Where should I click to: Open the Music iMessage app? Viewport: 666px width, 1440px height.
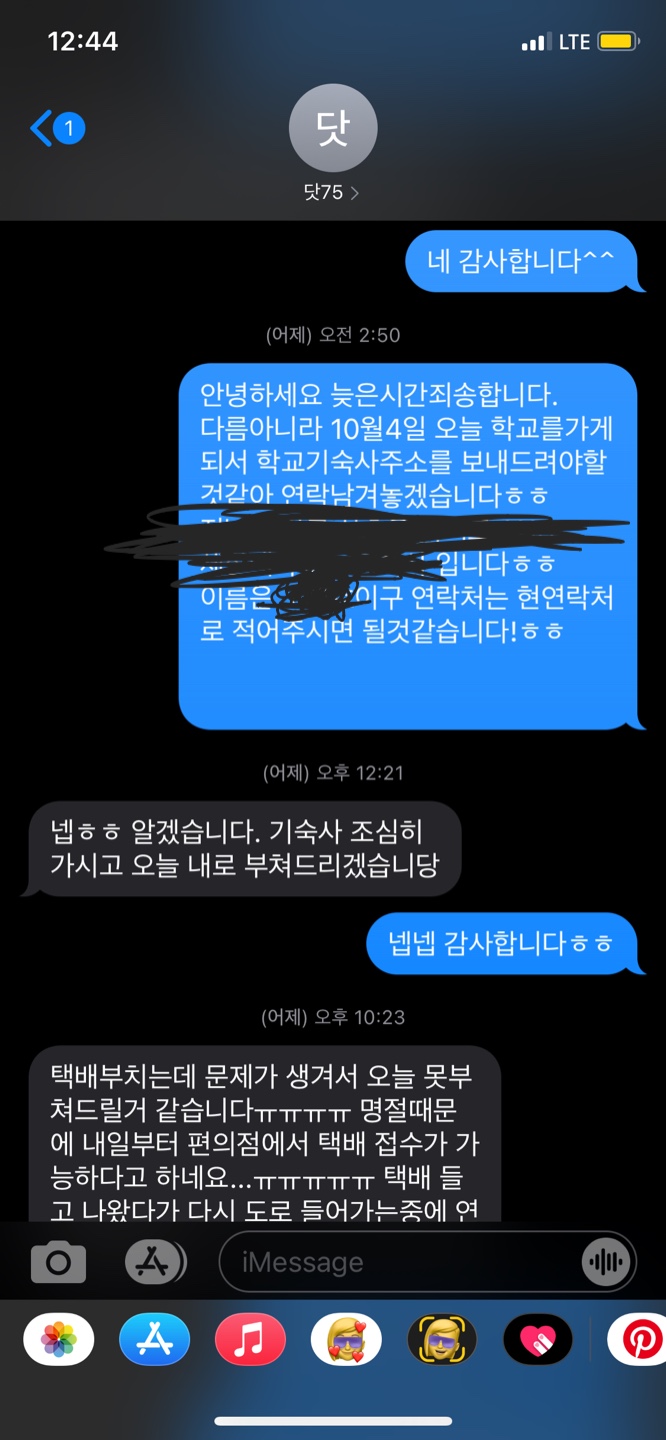(x=250, y=1340)
